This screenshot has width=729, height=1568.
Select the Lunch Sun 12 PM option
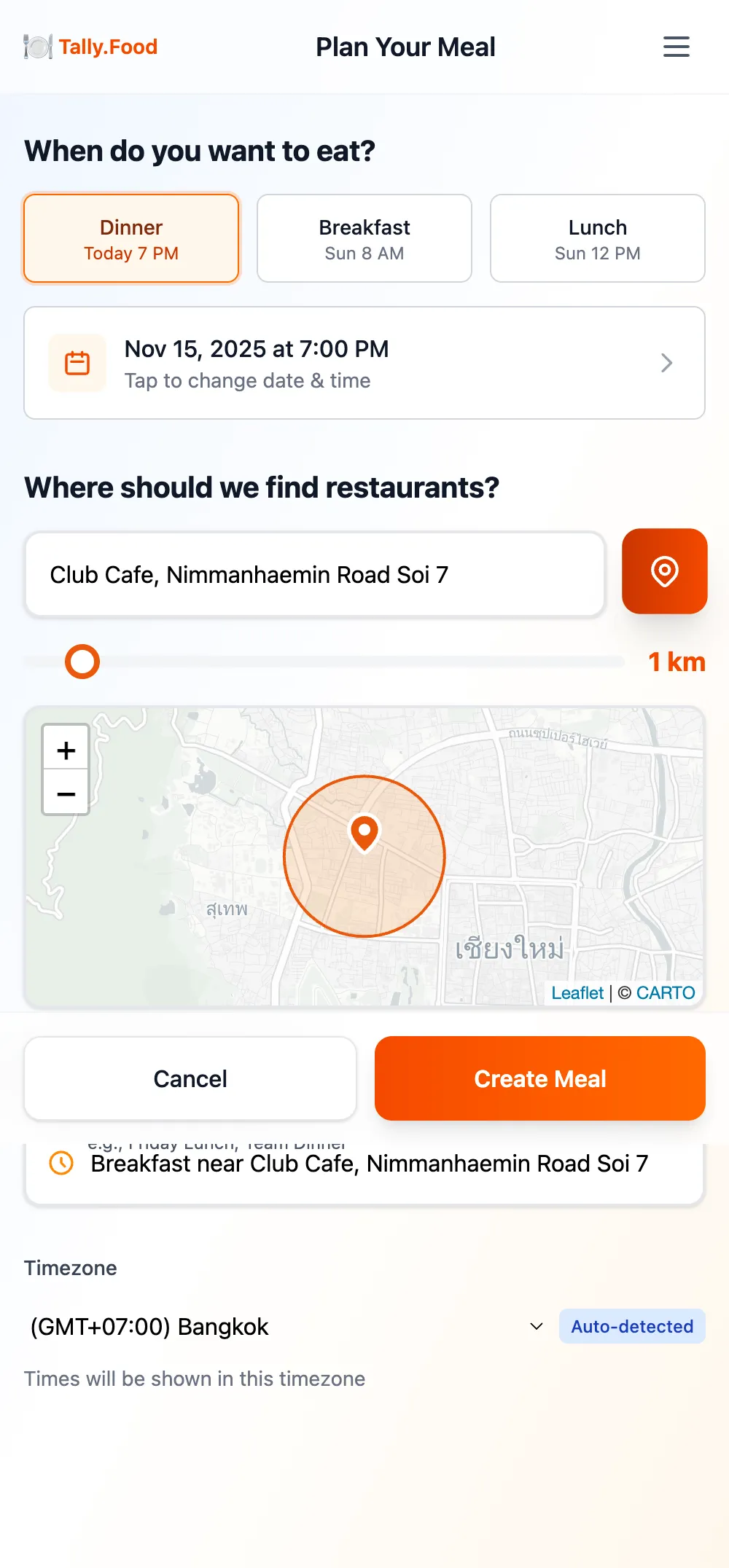(x=597, y=238)
